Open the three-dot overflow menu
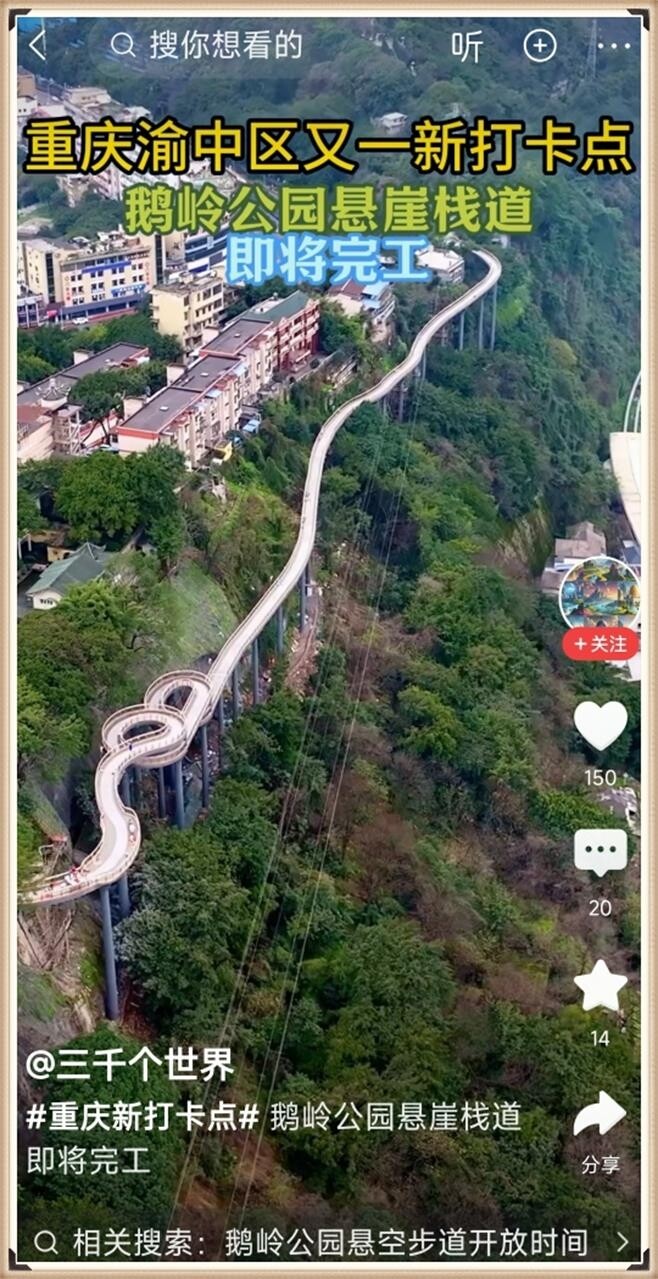658x1279 pixels. (x=614, y=46)
